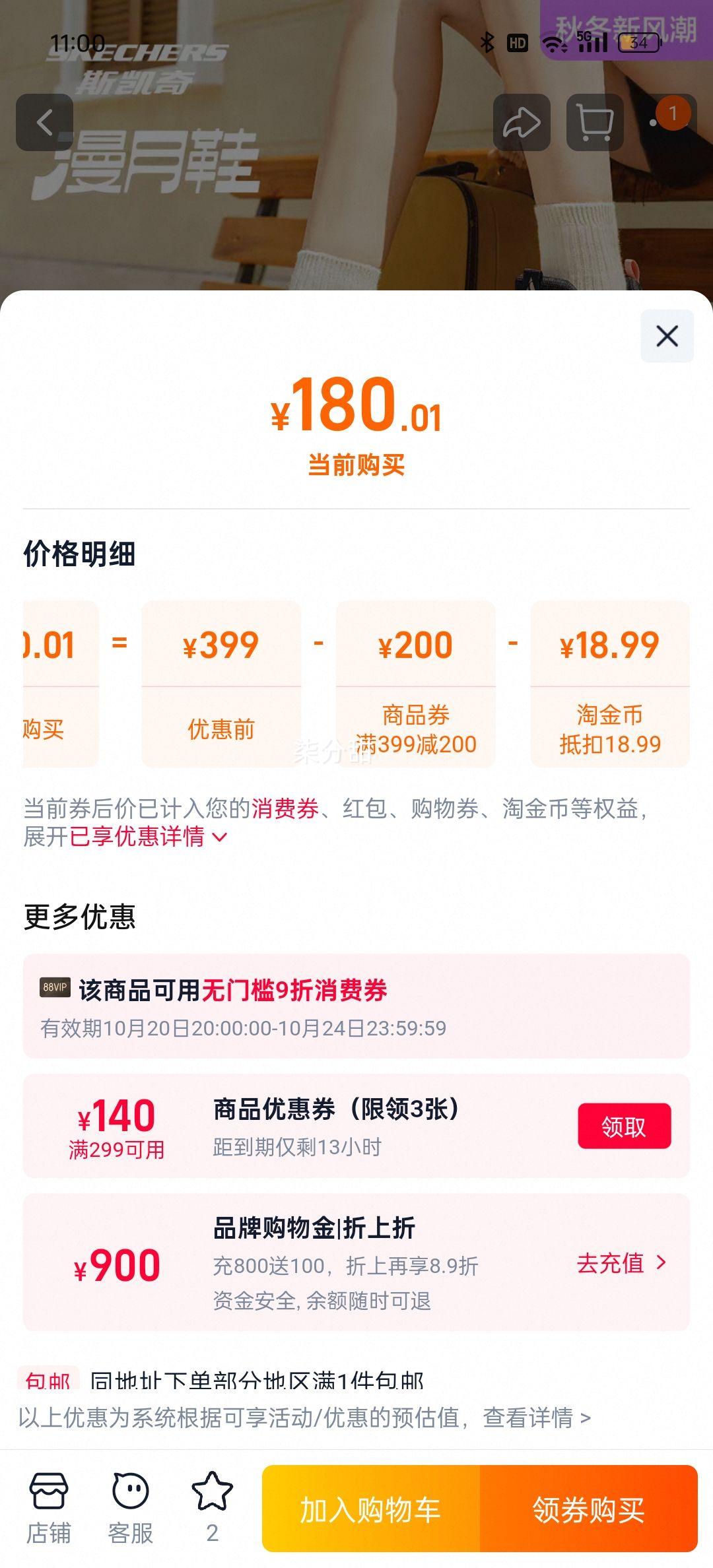The width and height of the screenshot is (713, 1568).
Task: View 查看详情 about estimated discounts
Action: [x=536, y=1418]
